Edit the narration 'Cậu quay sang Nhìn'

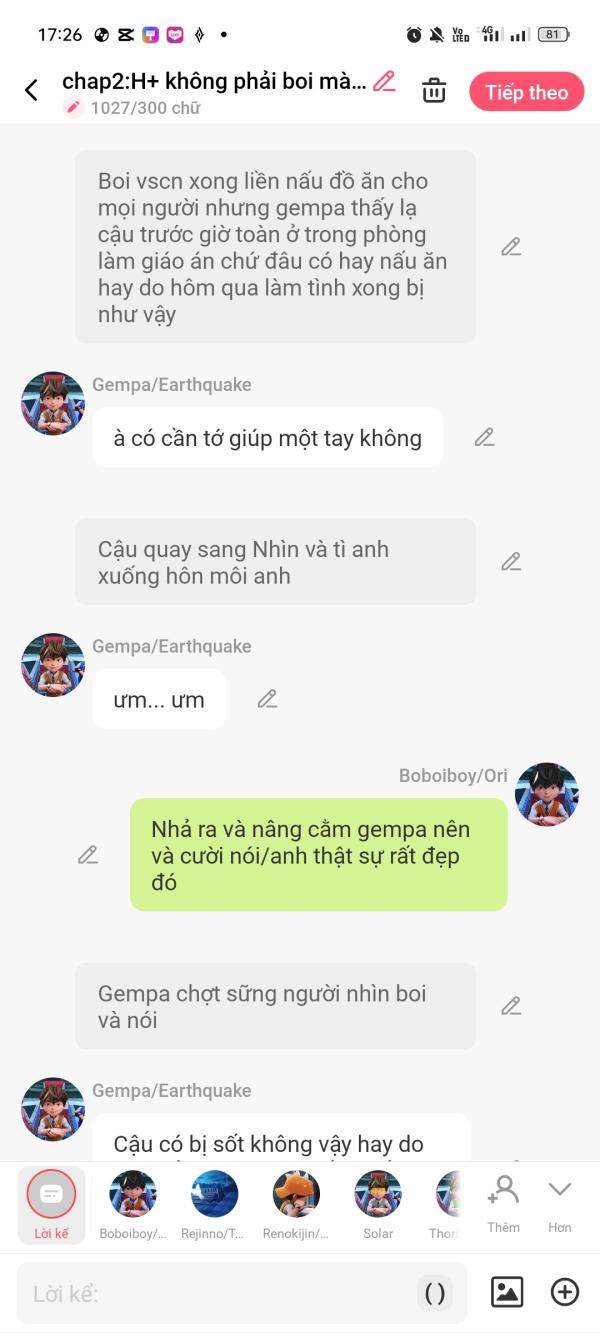point(511,562)
